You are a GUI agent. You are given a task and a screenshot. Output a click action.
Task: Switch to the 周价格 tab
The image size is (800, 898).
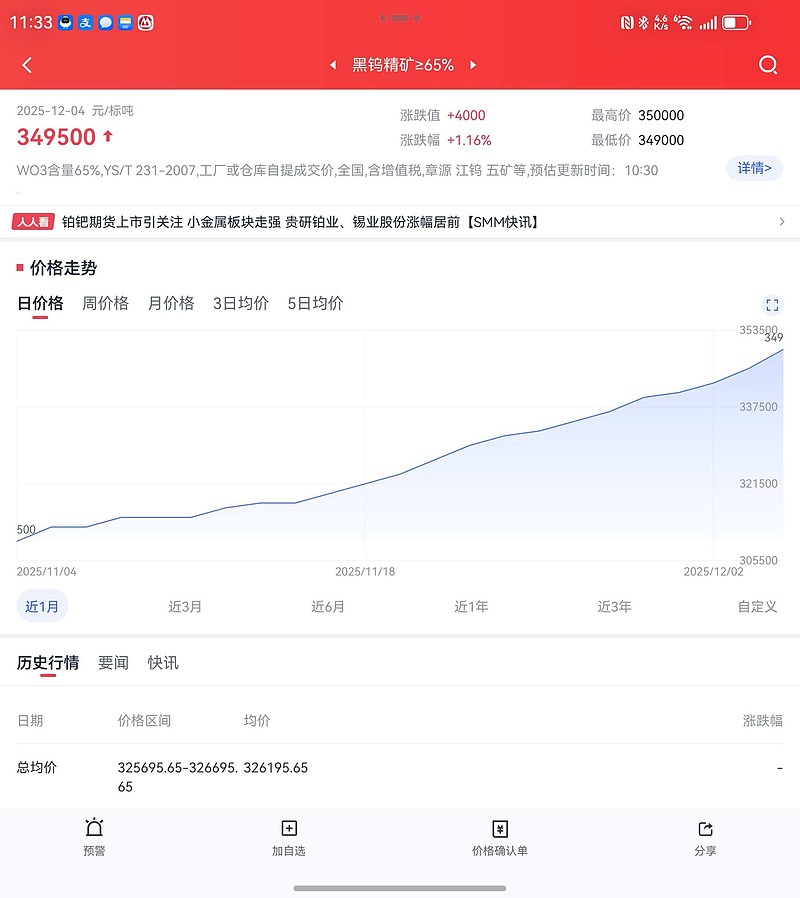(105, 303)
